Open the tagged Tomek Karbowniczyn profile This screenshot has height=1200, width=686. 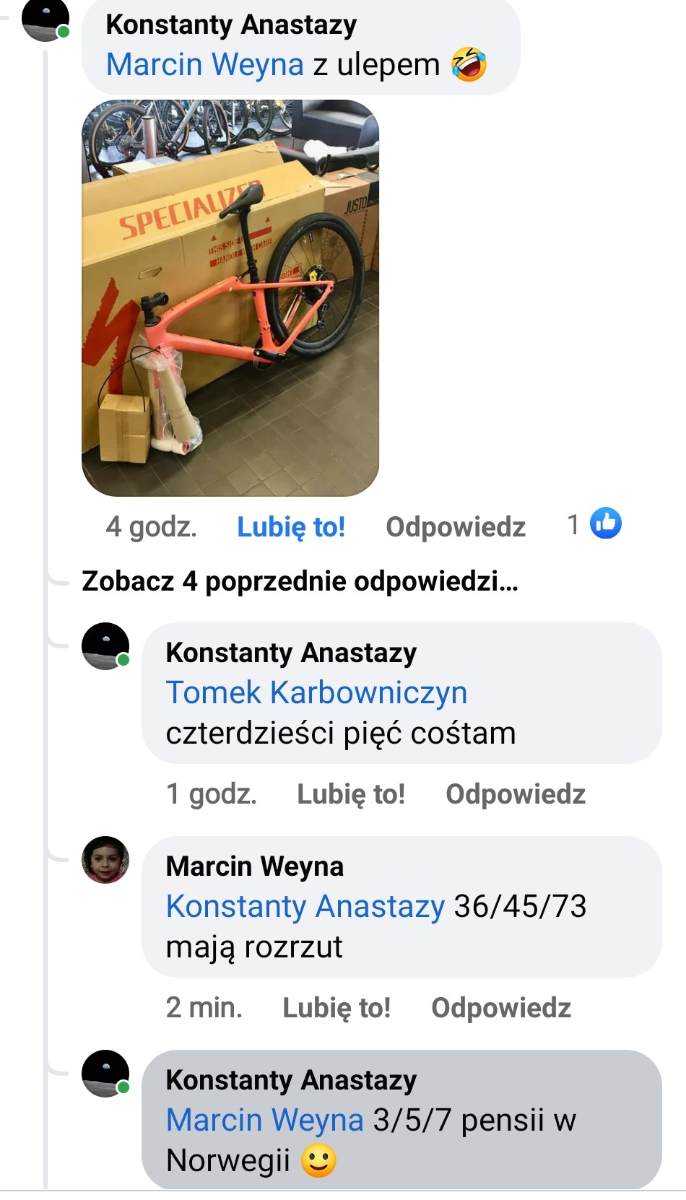(316, 692)
